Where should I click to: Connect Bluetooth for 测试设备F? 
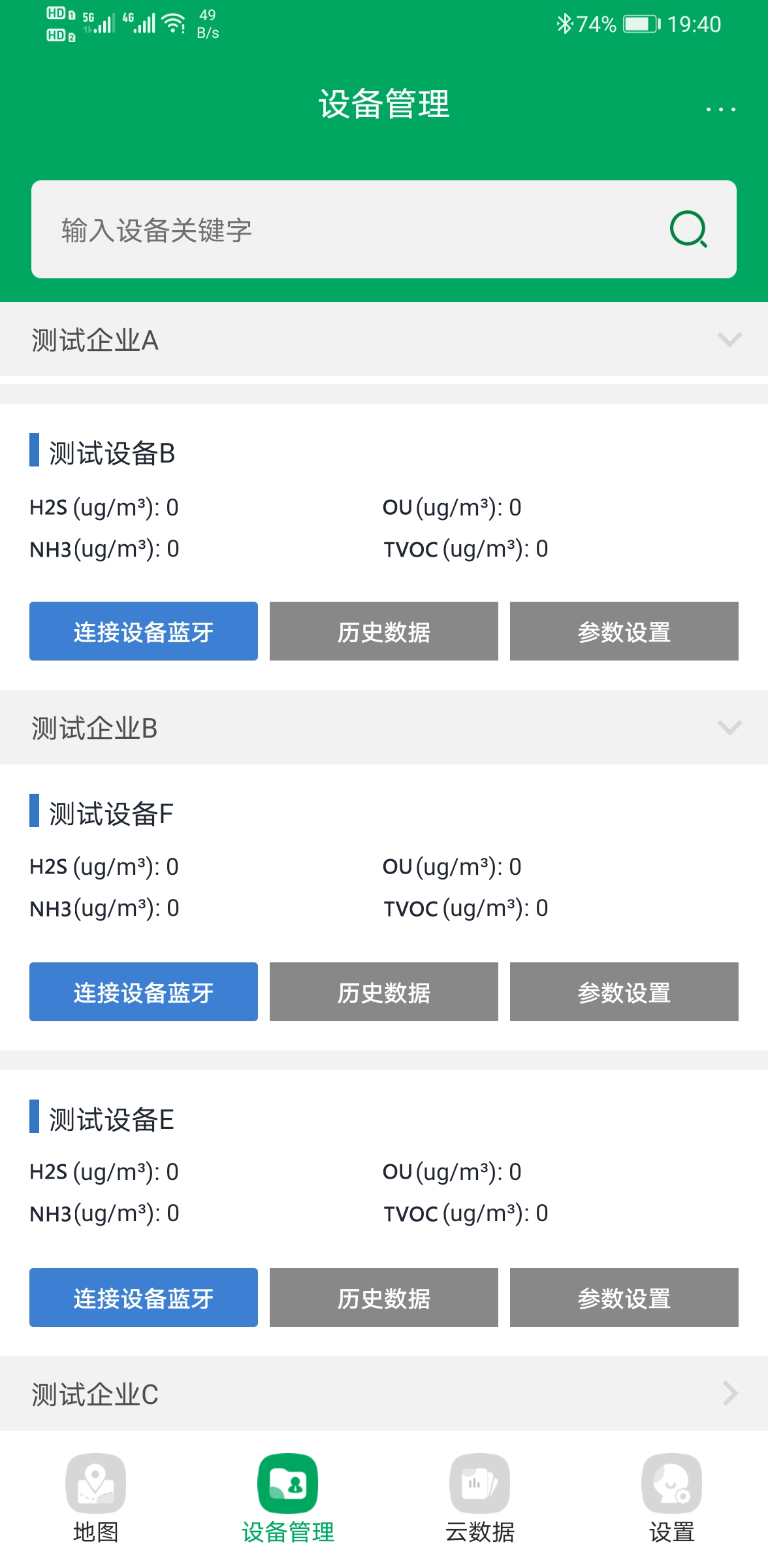[144, 992]
